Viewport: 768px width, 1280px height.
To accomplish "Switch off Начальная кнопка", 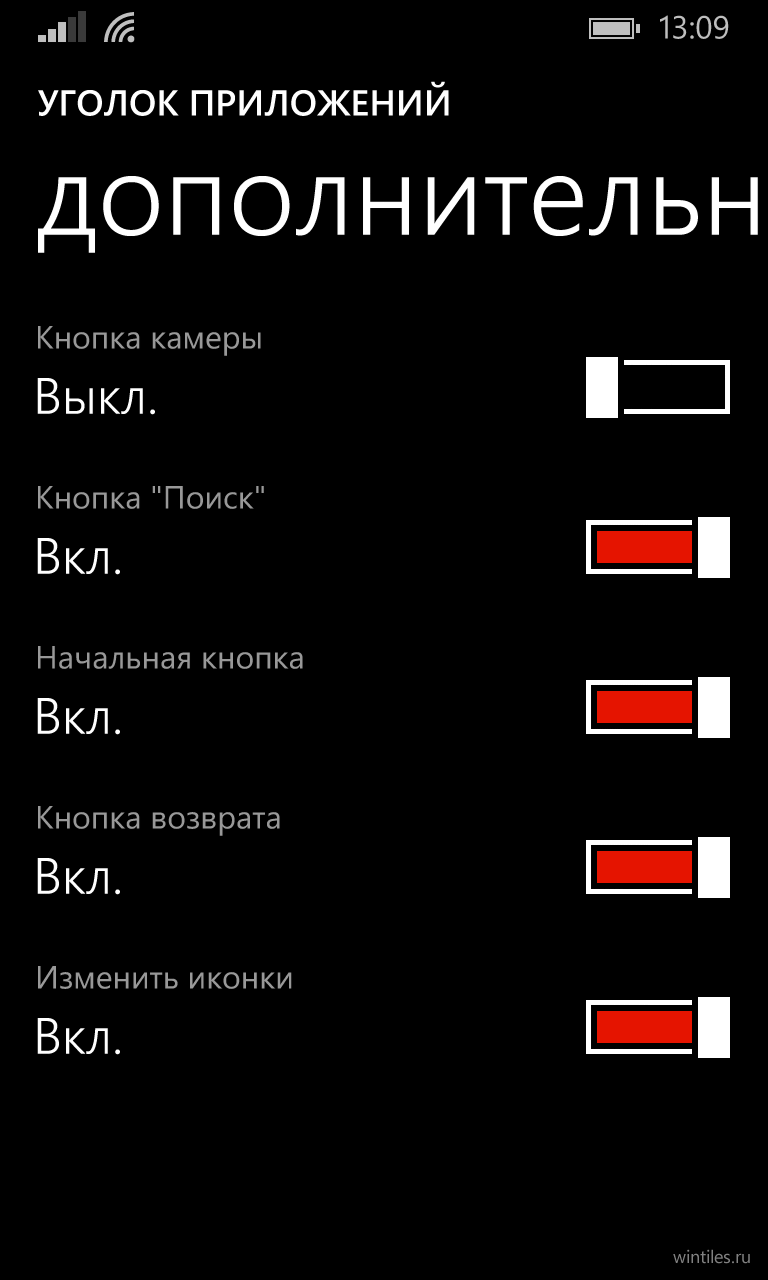I will 658,707.
